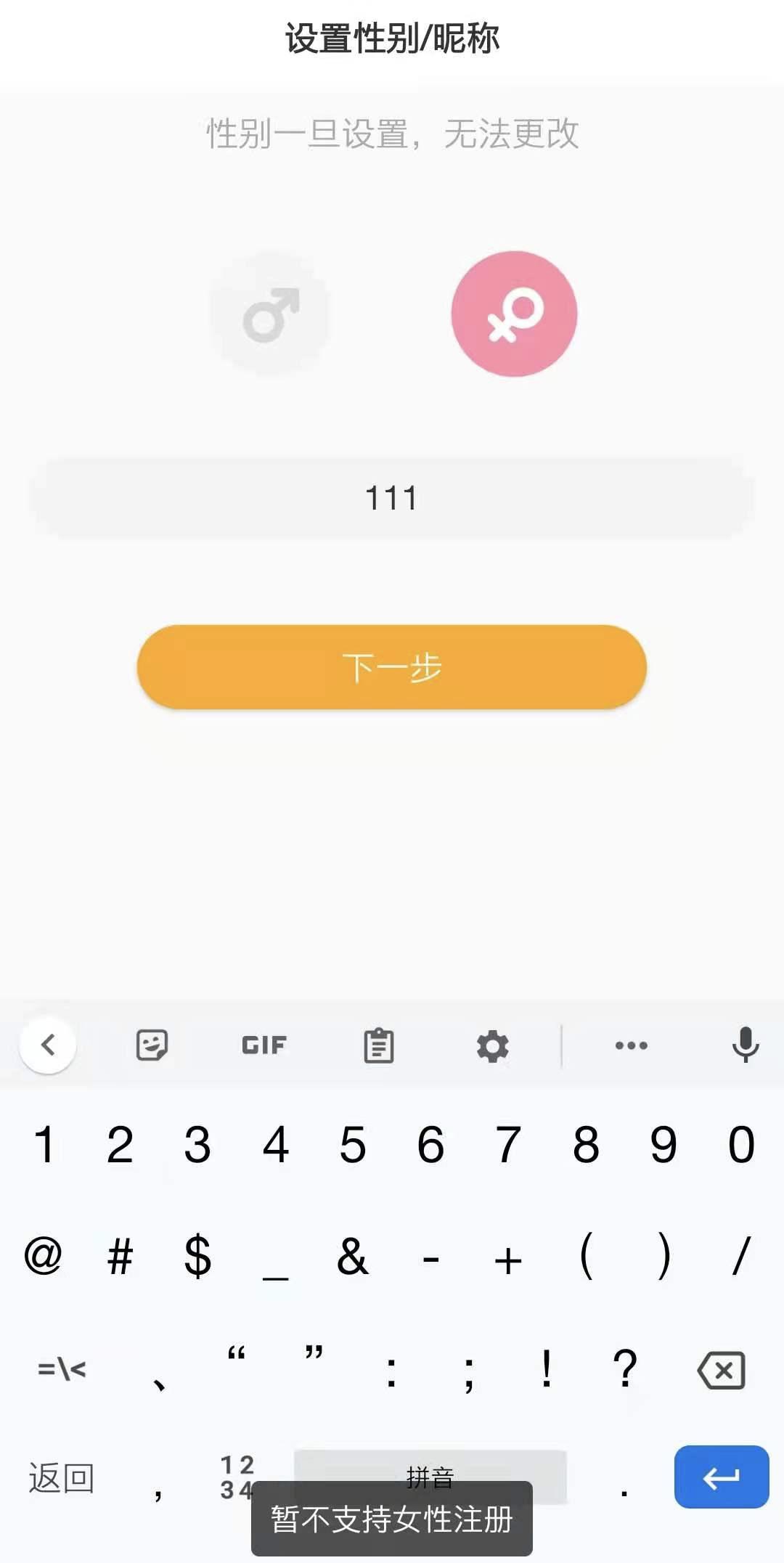
Task: Hit the backspace key on keyboard
Action: click(x=721, y=1371)
